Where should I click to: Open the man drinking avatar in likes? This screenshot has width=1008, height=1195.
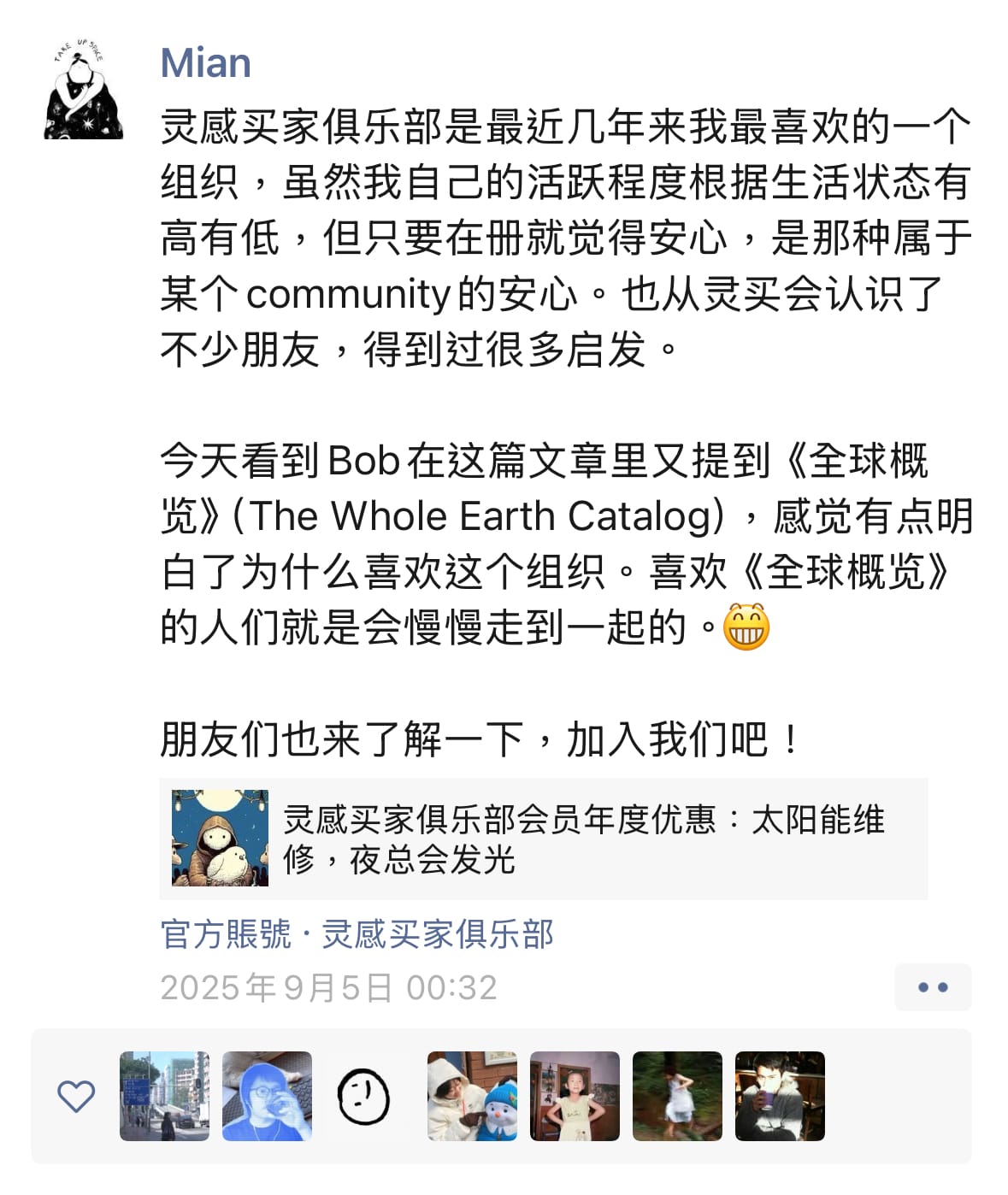pos(780,1096)
